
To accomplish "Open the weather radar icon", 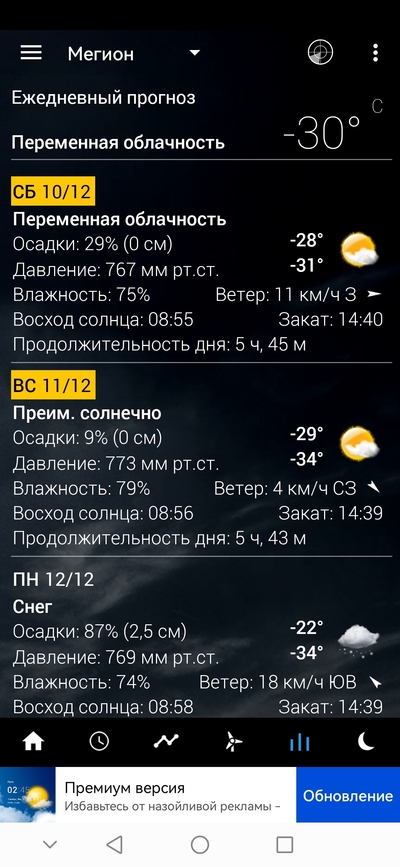I will (x=320, y=53).
